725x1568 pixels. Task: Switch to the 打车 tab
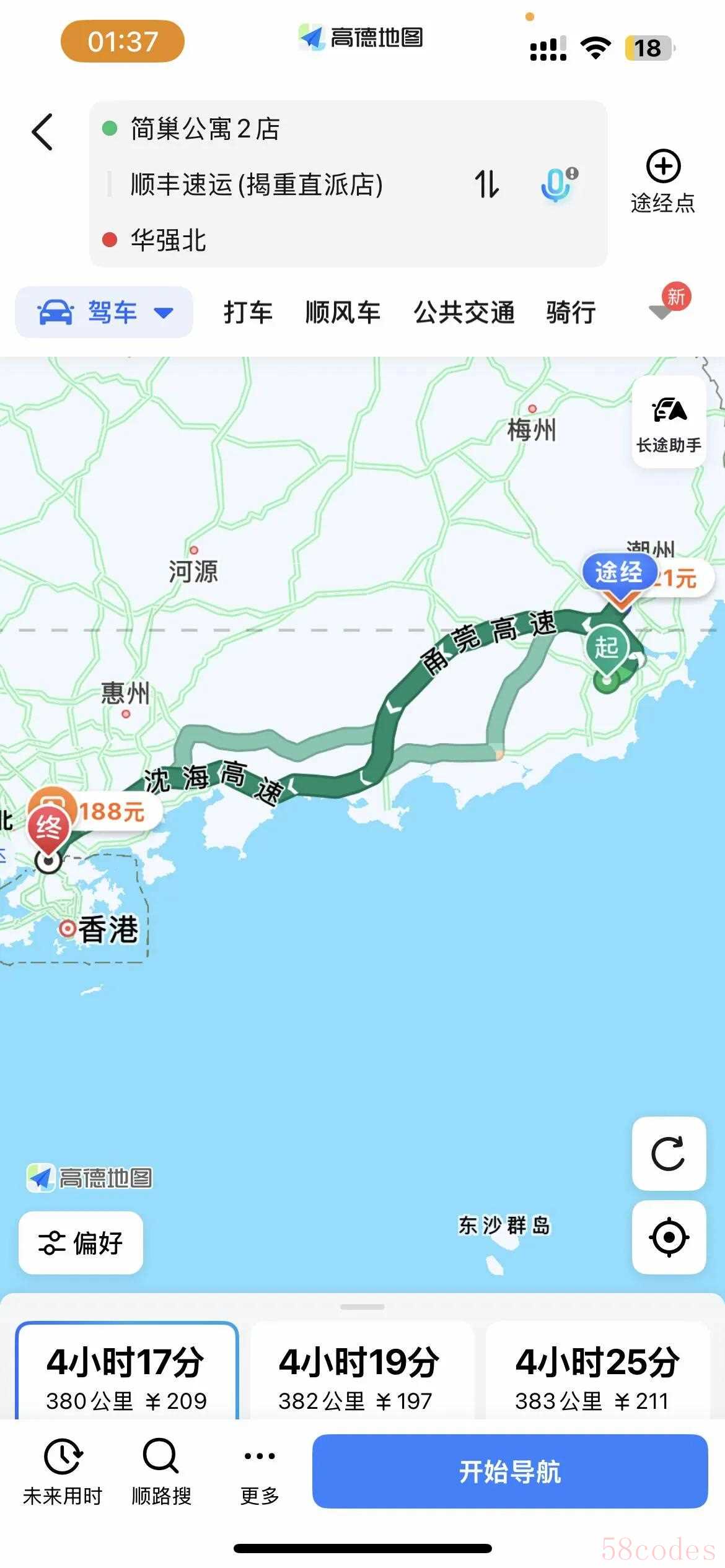[x=248, y=312]
